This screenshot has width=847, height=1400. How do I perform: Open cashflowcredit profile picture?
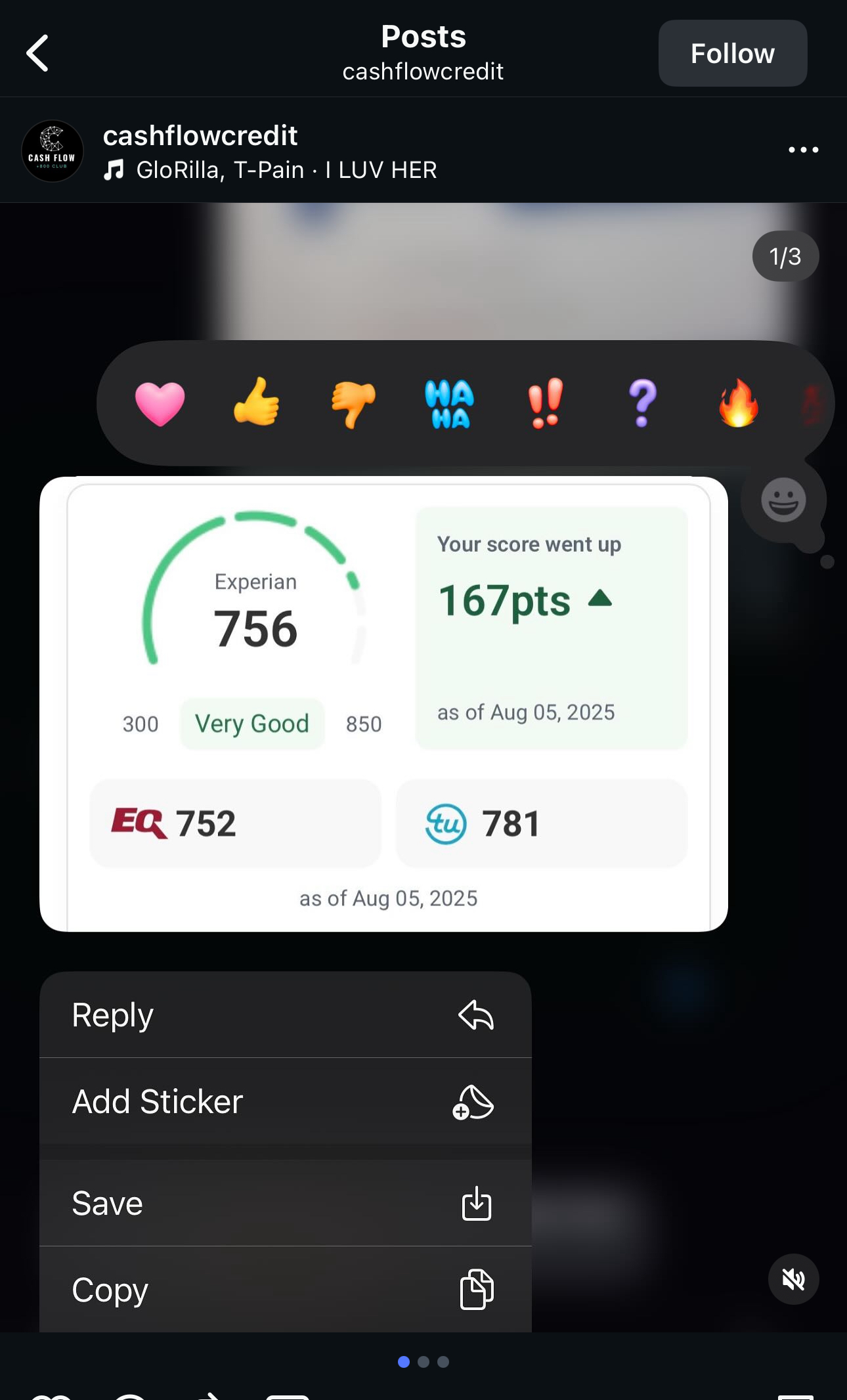pos(53,151)
